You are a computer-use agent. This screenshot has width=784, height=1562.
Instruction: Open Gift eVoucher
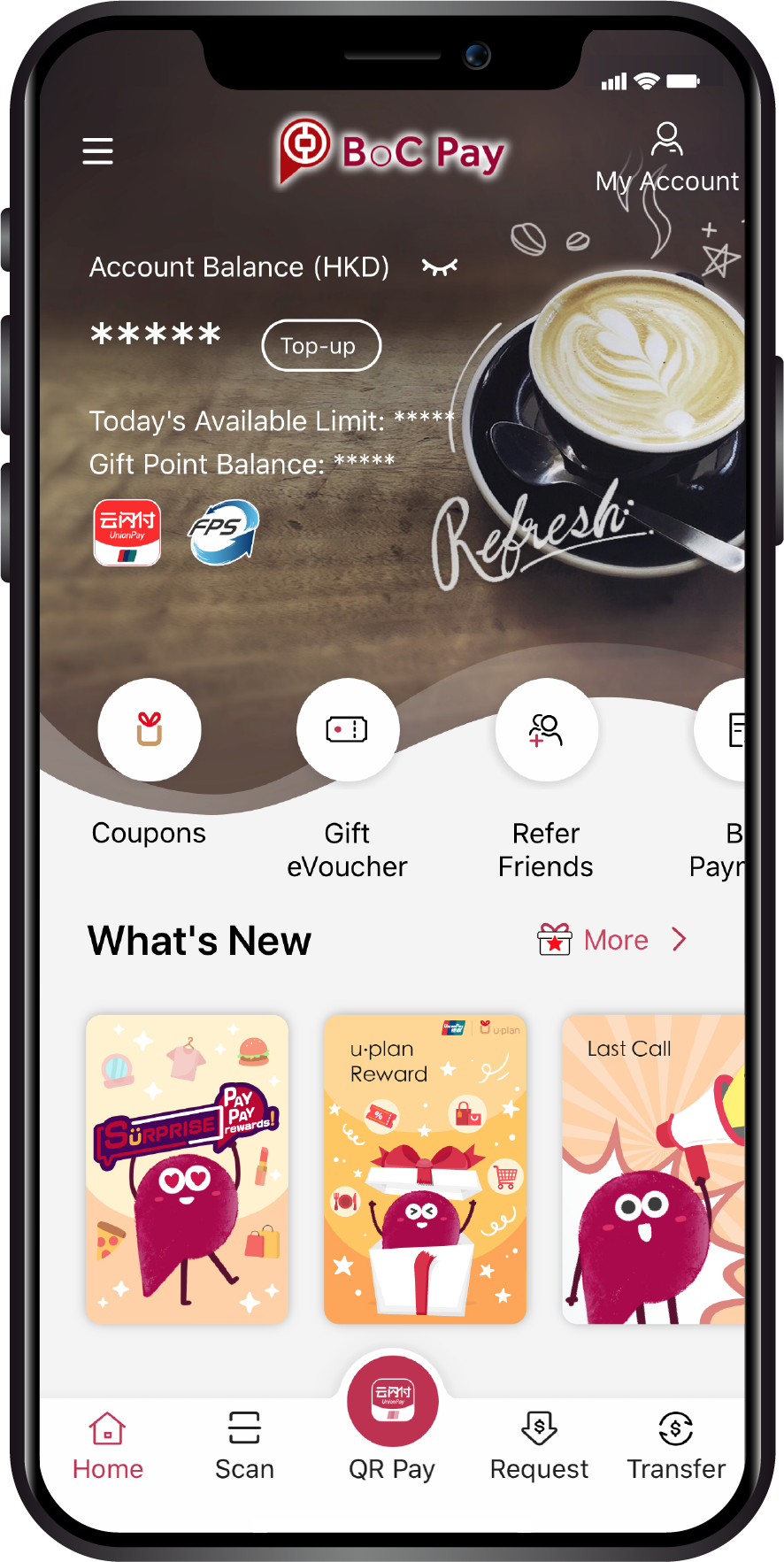(348, 731)
